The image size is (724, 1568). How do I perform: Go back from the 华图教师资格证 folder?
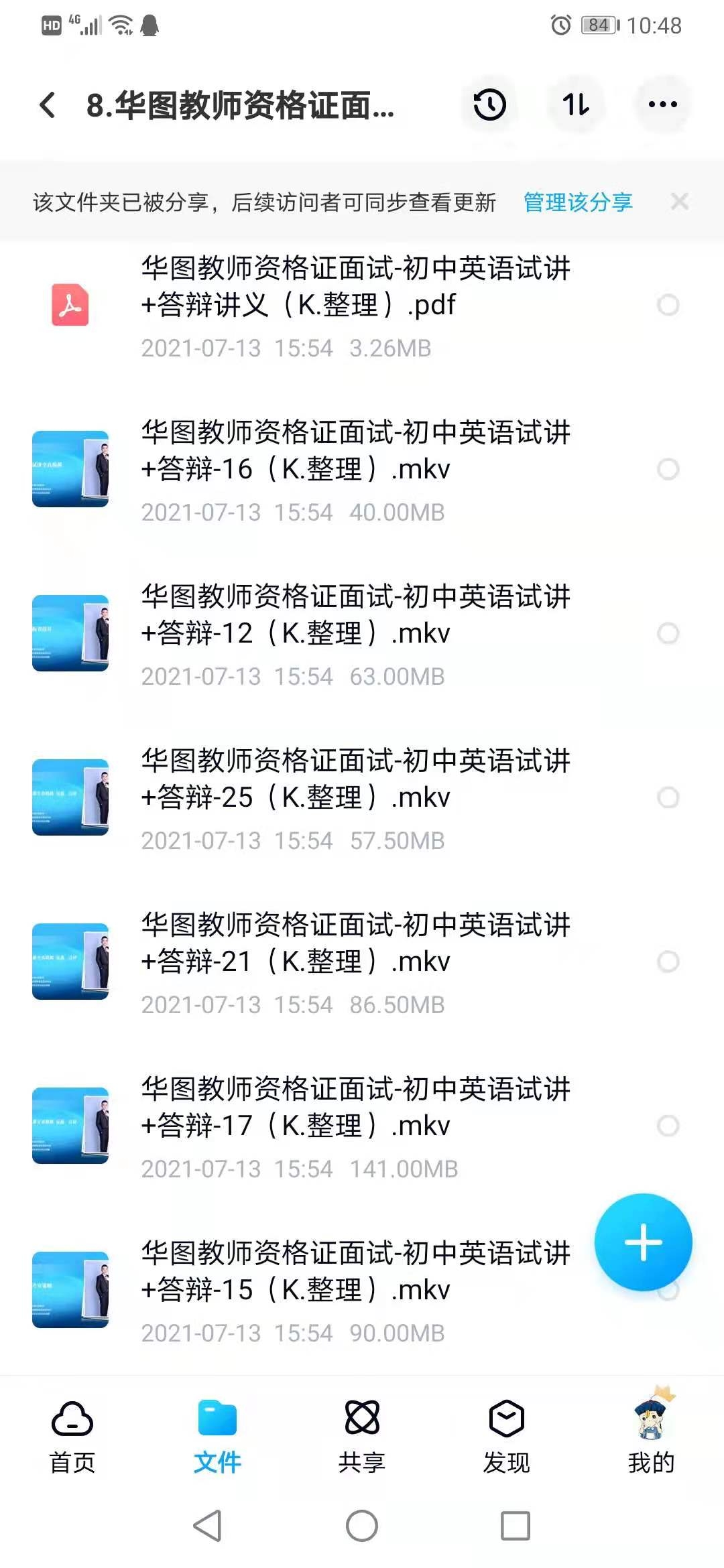(x=47, y=105)
